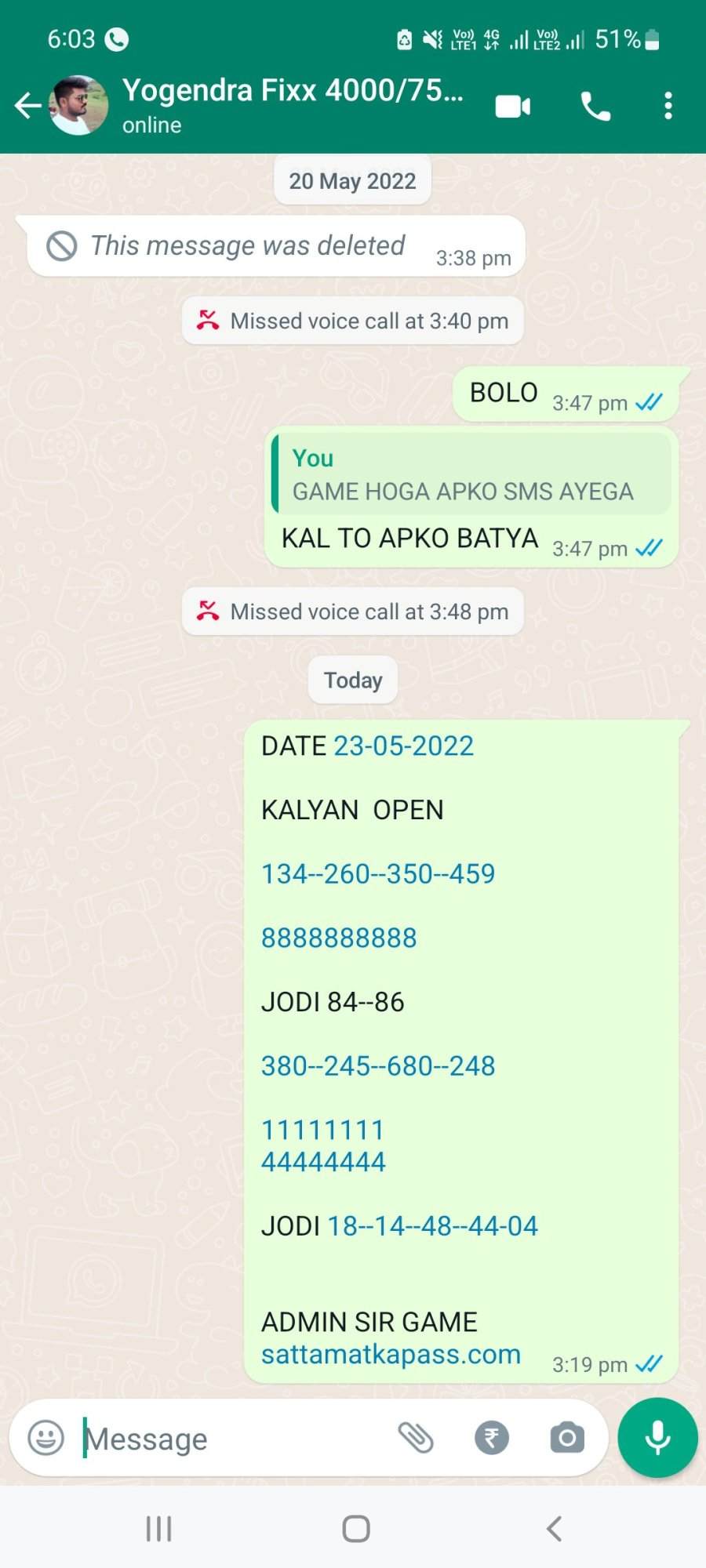This screenshot has height=1568, width=706.
Task: Tap the quoted GAME HOGA APKO reply
Action: (x=471, y=474)
